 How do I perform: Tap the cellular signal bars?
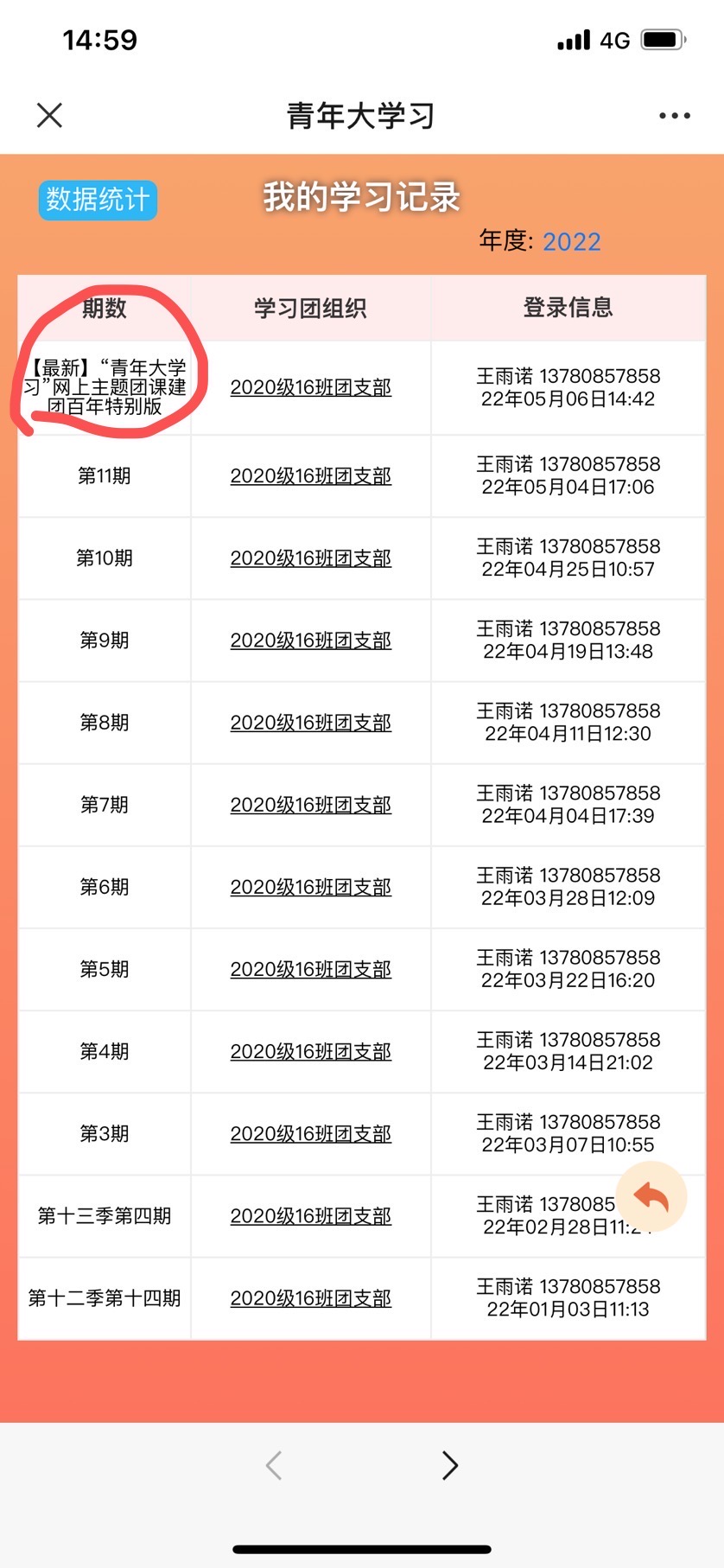tap(572, 39)
